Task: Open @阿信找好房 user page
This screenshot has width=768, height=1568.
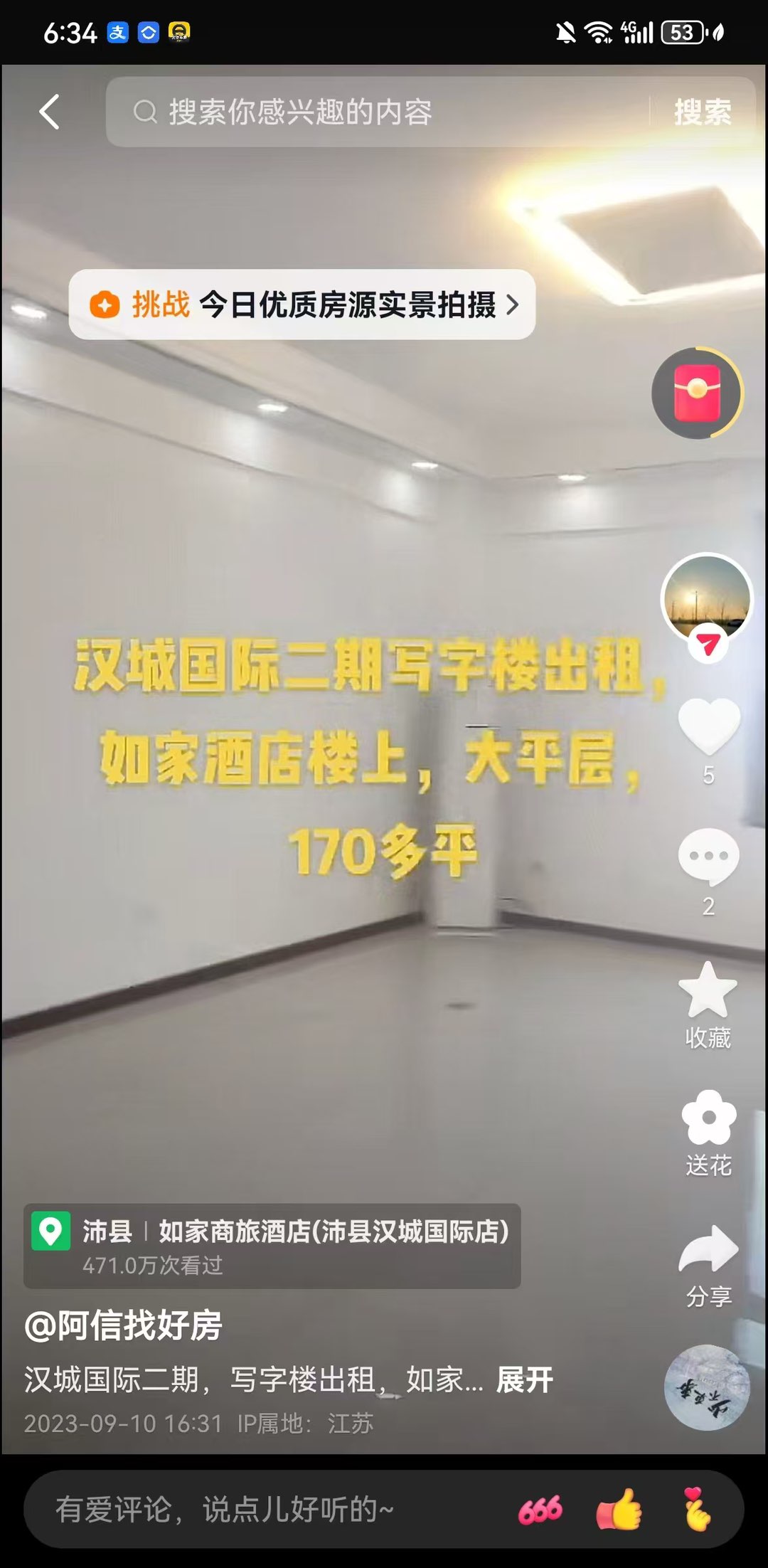Action: click(x=123, y=1326)
